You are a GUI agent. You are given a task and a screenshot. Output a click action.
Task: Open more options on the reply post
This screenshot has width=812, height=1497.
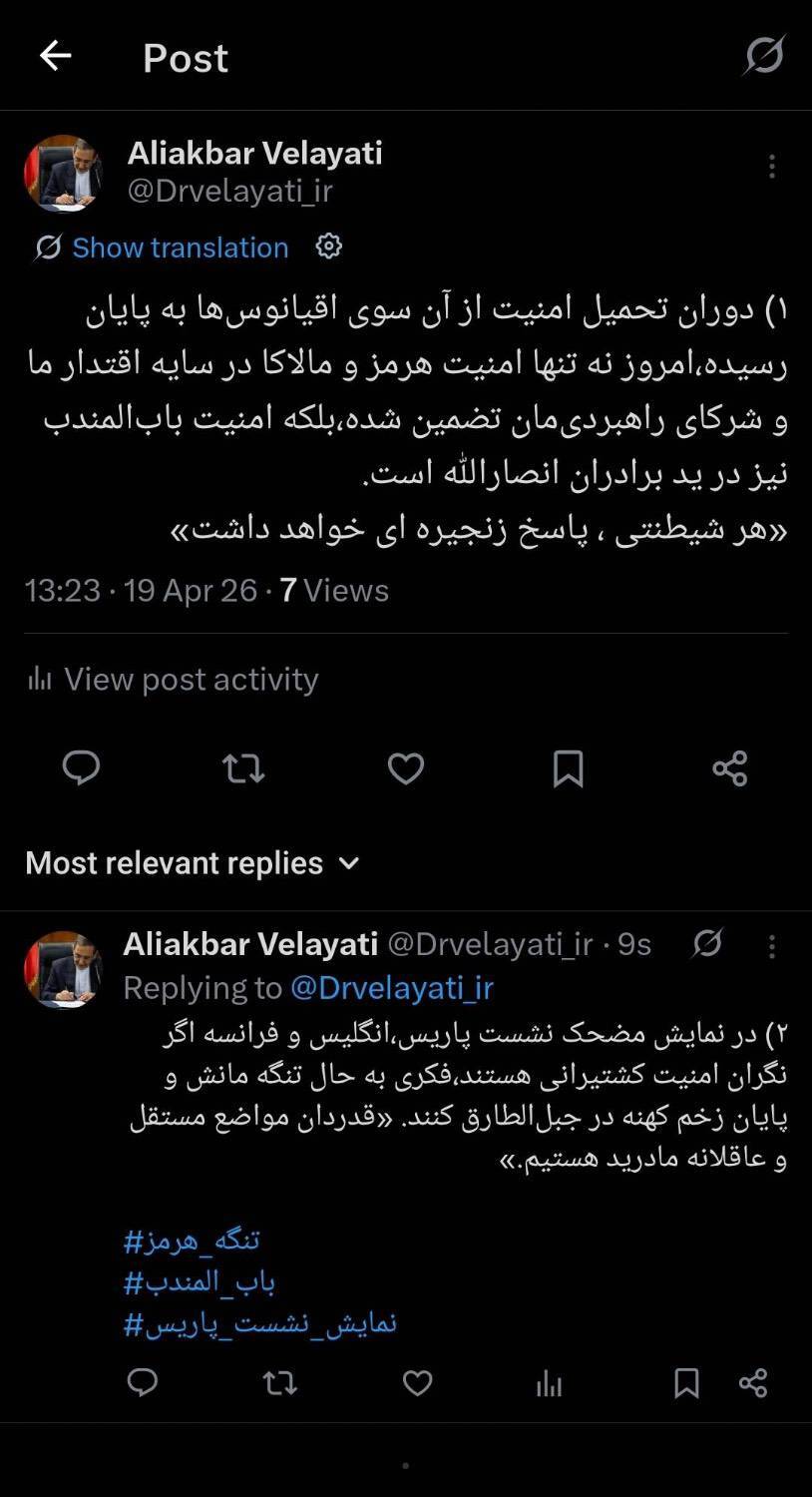(x=771, y=944)
